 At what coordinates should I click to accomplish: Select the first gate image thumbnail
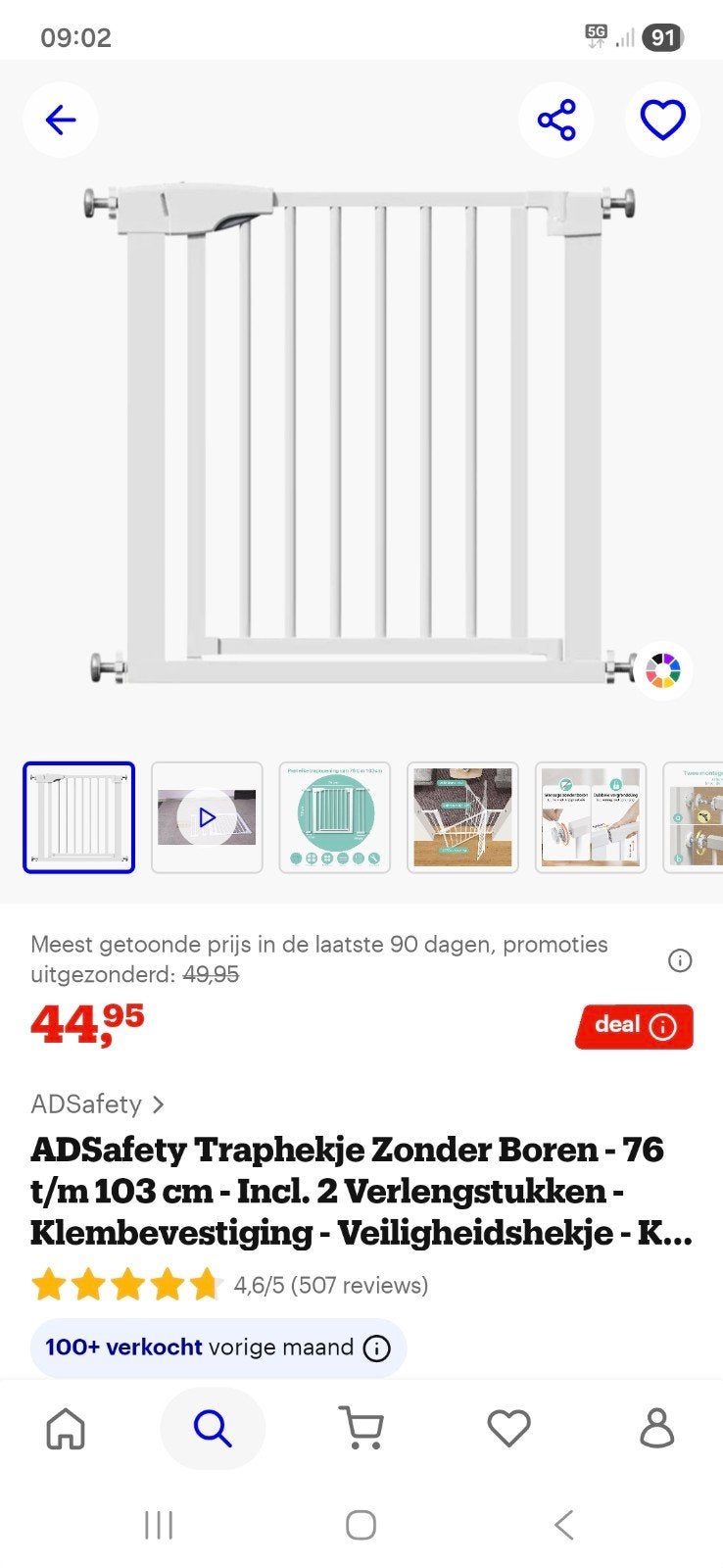coord(79,817)
